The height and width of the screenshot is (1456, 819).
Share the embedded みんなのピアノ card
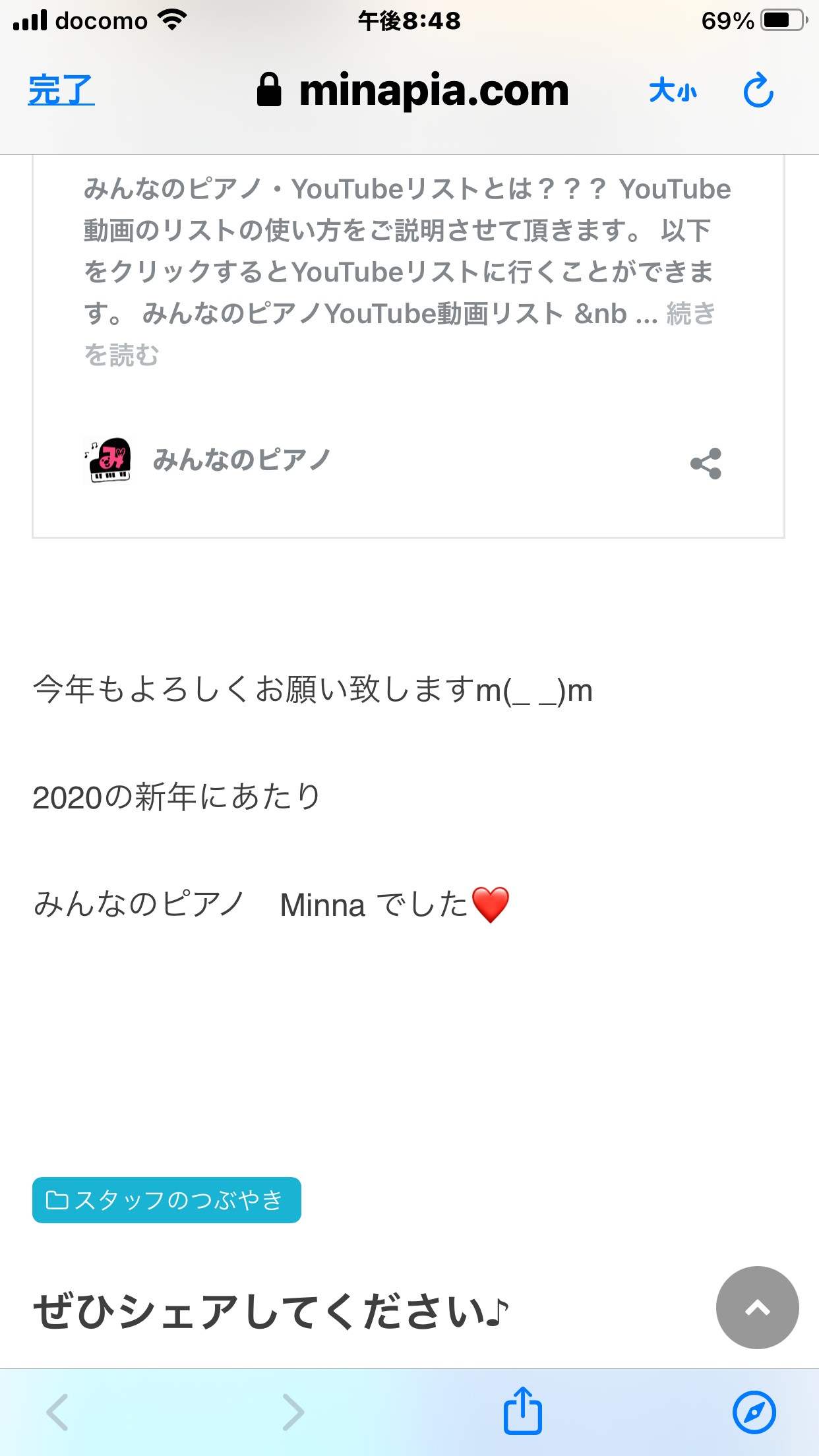coord(706,464)
